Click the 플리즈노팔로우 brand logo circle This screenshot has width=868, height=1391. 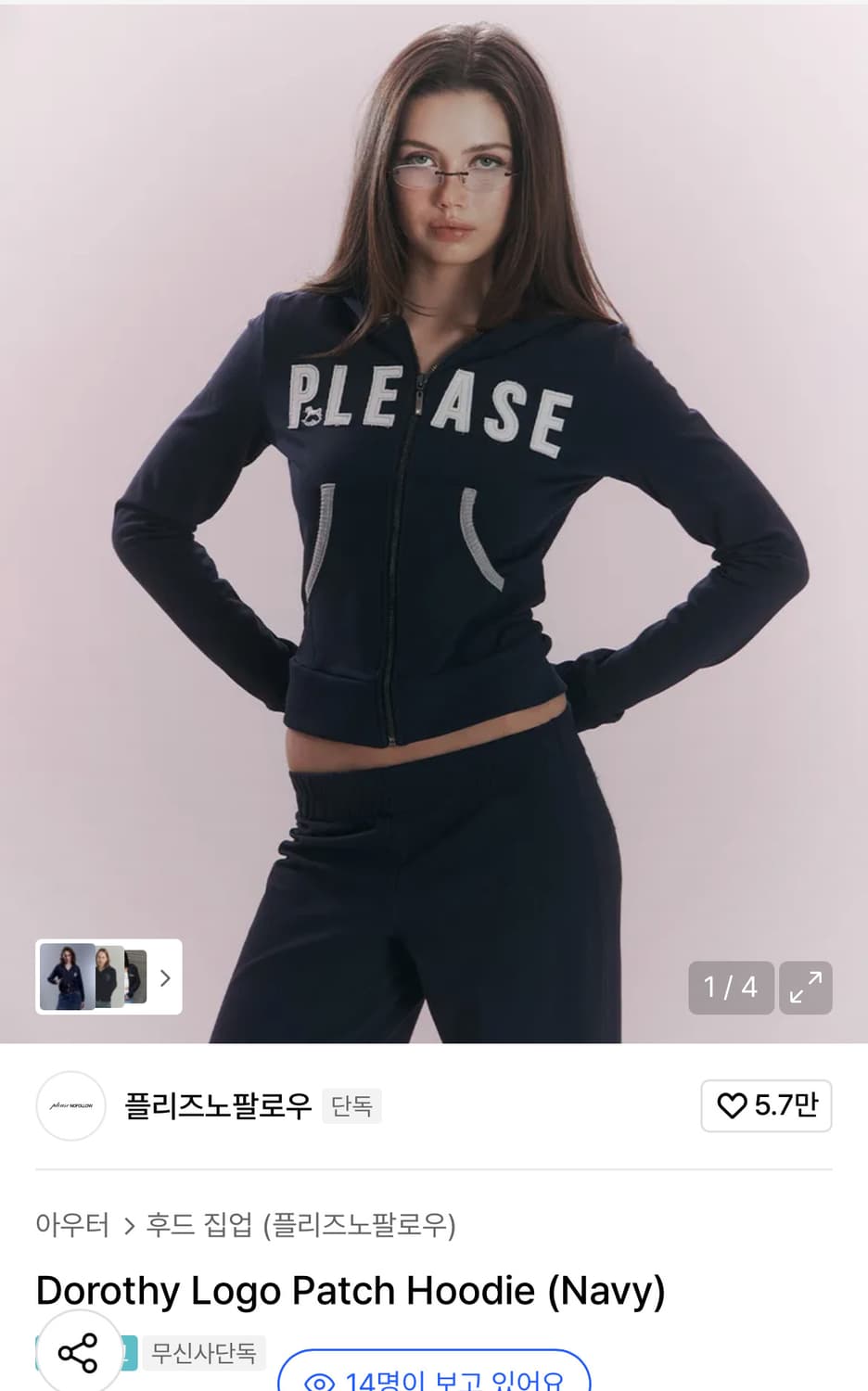70,1105
